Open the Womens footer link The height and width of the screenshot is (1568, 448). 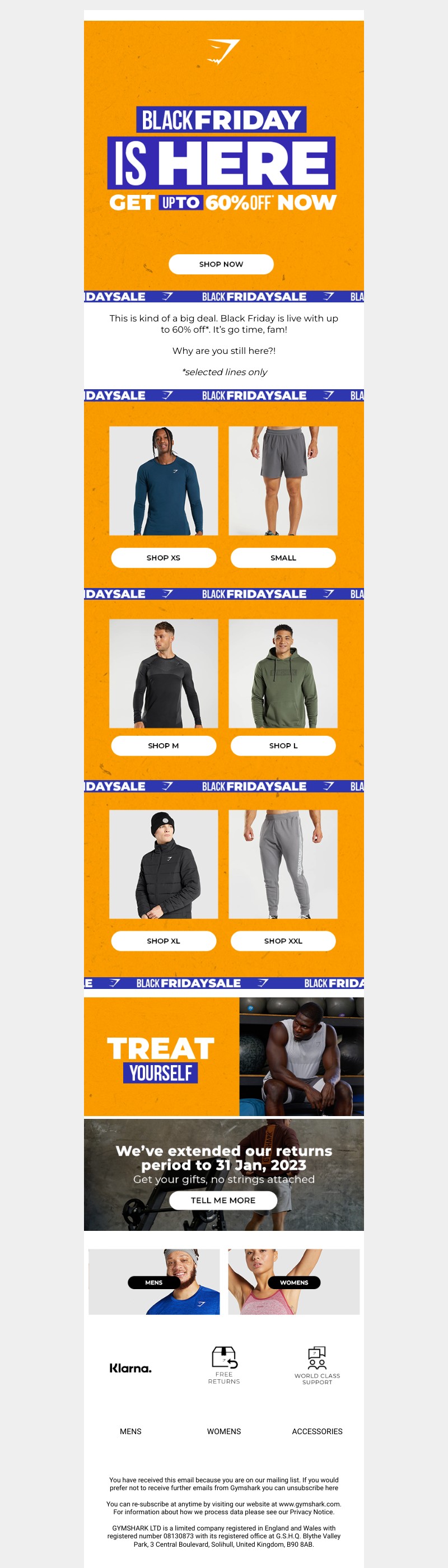pos(223,1431)
